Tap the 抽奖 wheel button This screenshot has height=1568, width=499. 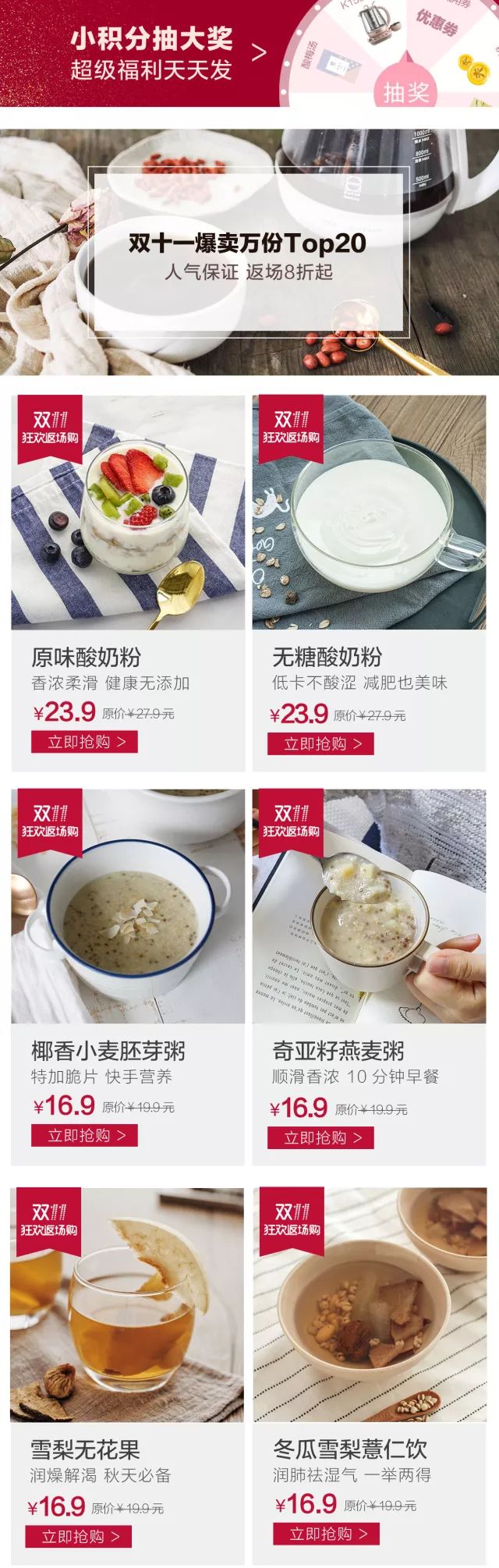pyautogui.click(x=405, y=91)
